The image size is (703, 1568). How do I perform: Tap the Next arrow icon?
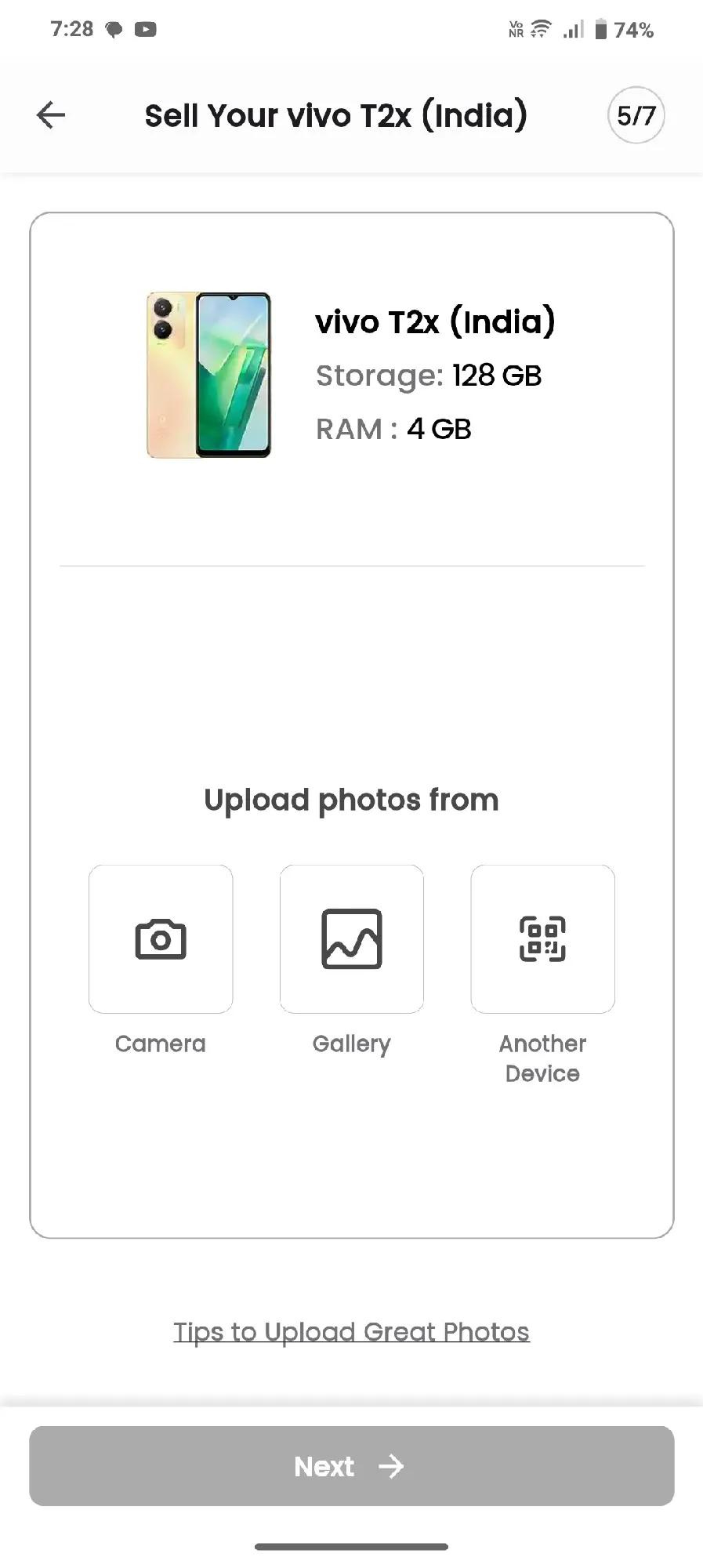(x=392, y=1465)
